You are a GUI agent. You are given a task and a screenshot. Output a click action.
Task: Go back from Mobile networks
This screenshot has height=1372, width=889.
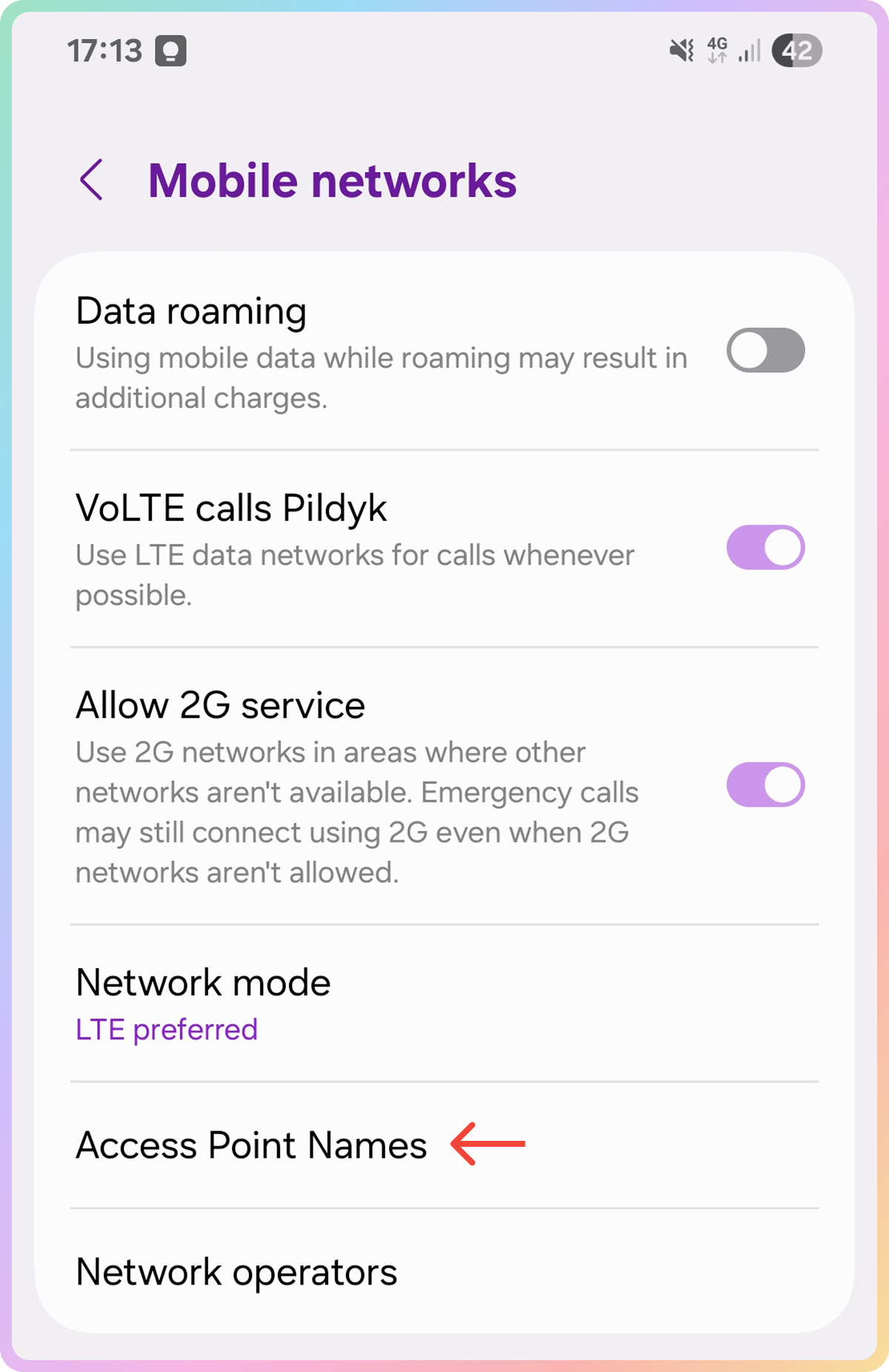91,180
